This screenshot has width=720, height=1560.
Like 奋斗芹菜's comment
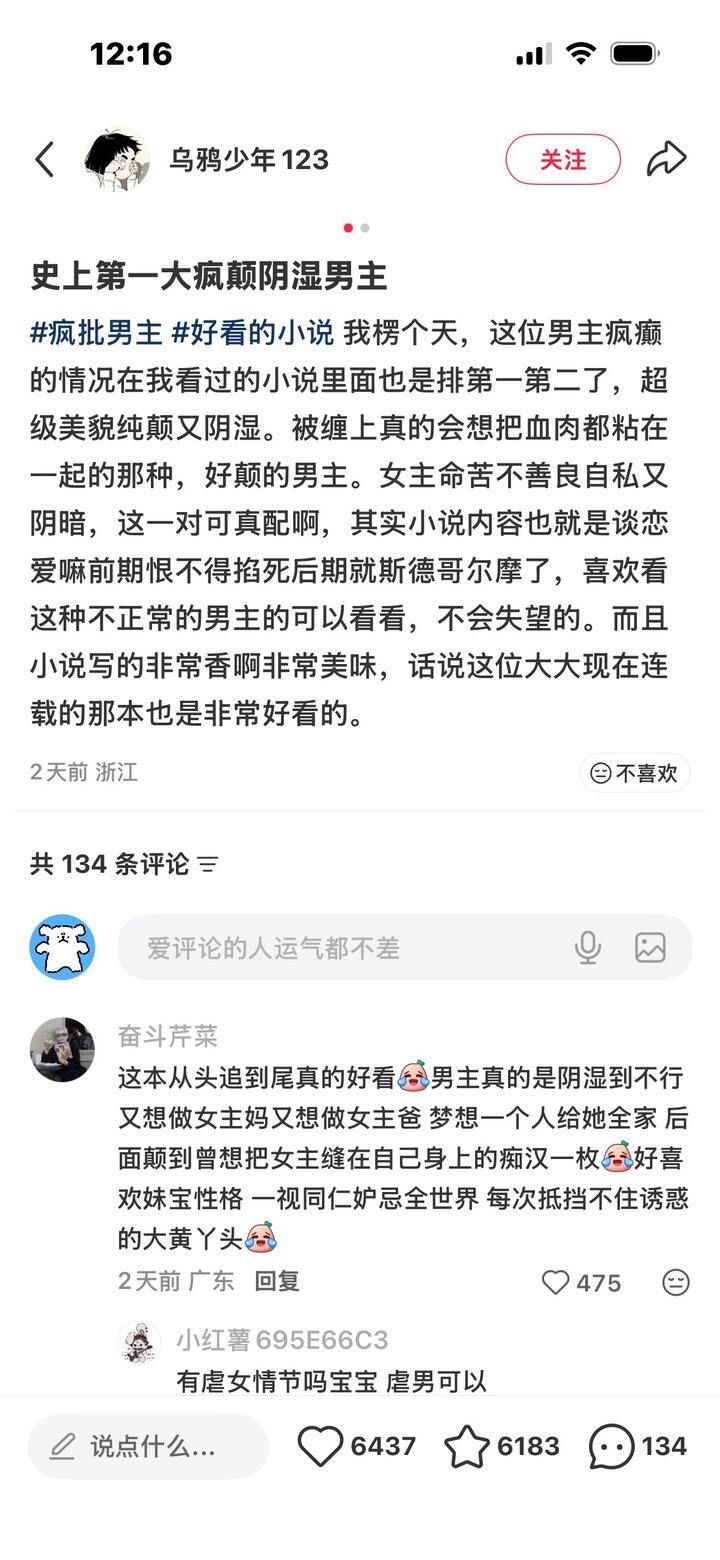click(x=556, y=1282)
